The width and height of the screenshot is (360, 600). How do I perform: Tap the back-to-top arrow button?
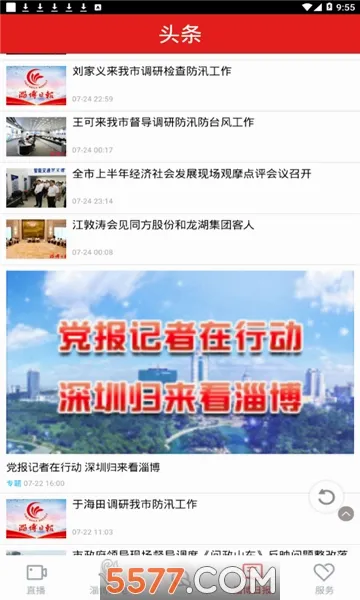tap(346, 514)
